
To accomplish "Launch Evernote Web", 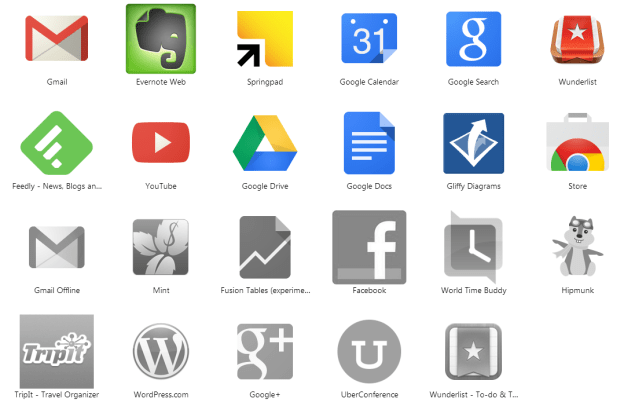I will click(x=160, y=39).
